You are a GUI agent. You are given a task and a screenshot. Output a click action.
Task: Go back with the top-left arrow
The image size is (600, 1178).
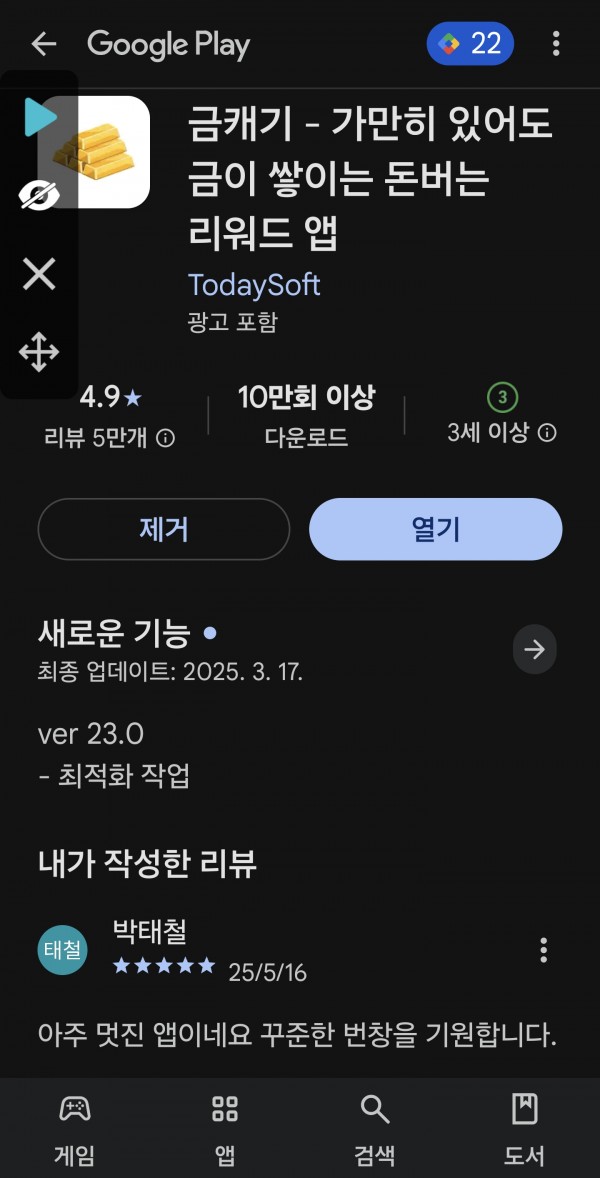[x=44, y=44]
